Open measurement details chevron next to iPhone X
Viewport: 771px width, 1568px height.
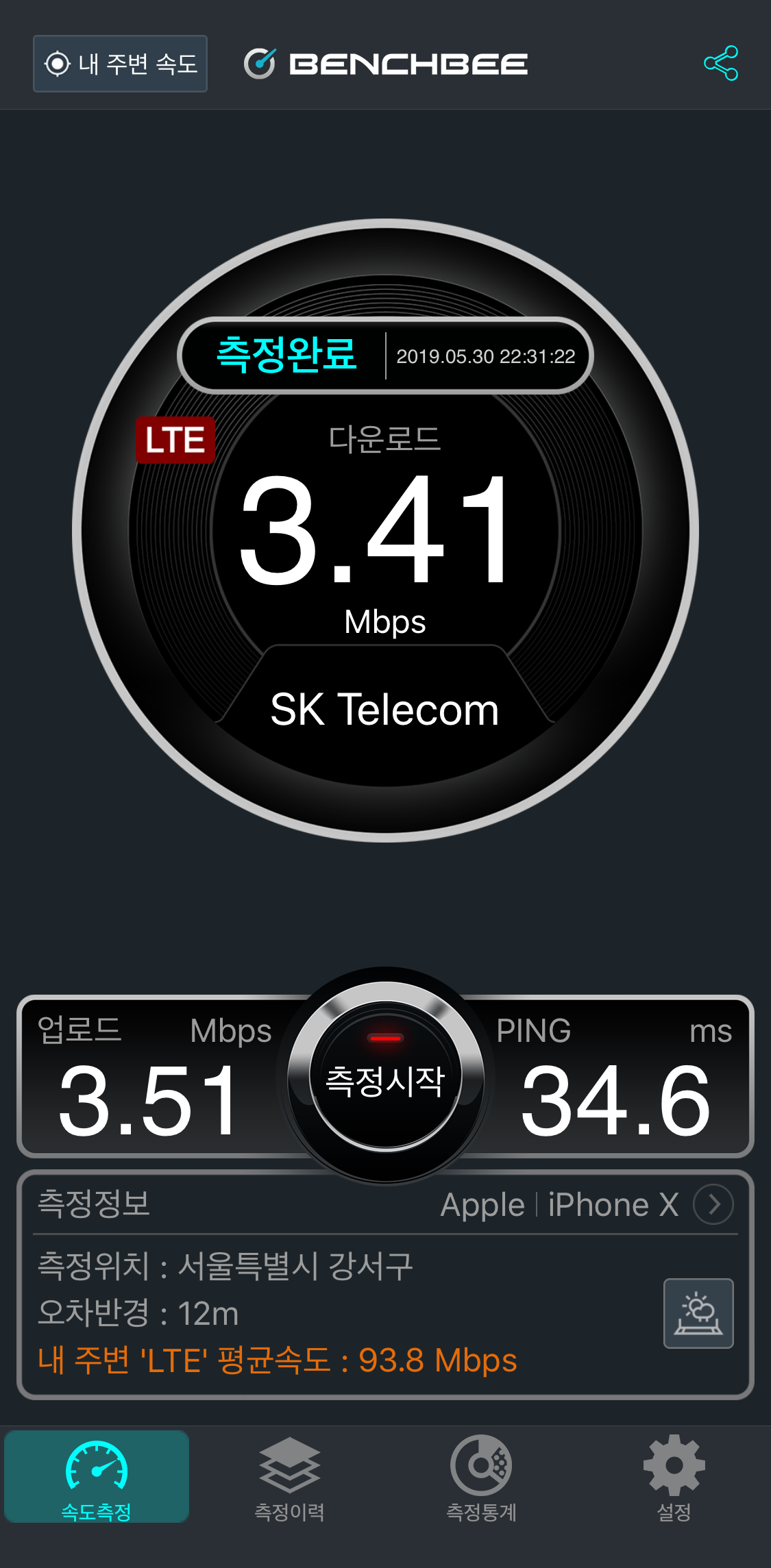(x=713, y=1204)
